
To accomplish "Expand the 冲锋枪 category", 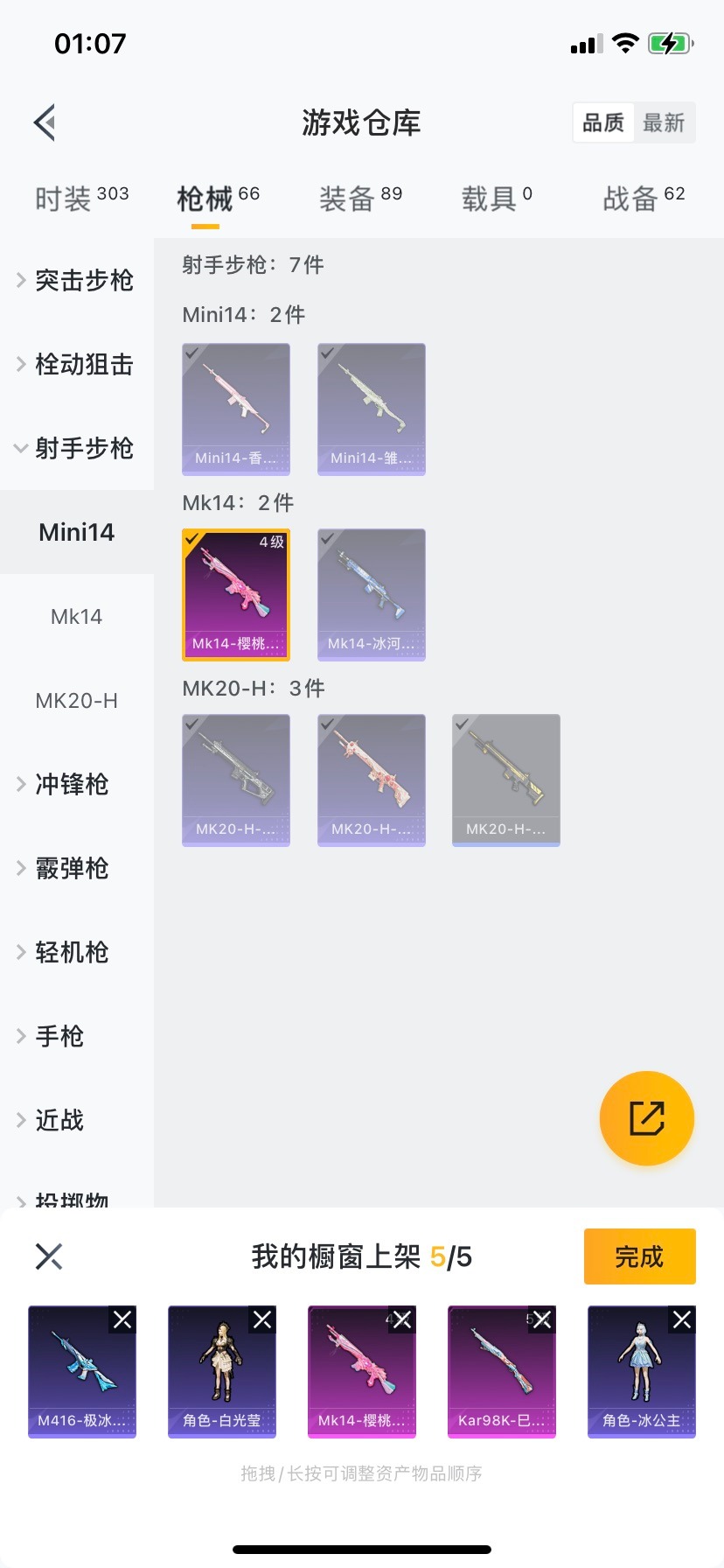I will pos(72,784).
